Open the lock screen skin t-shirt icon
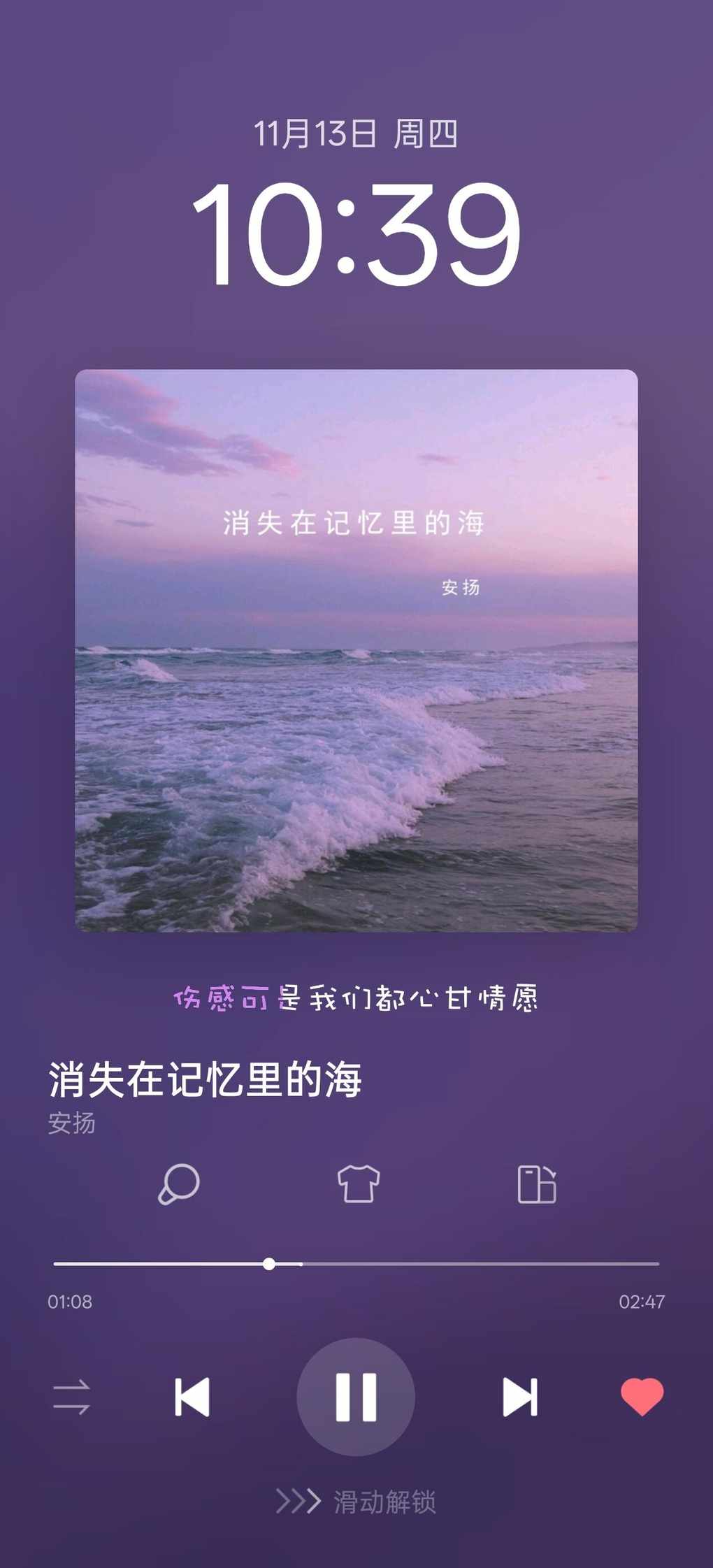This screenshot has width=713, height=1568. point(358,1184)
